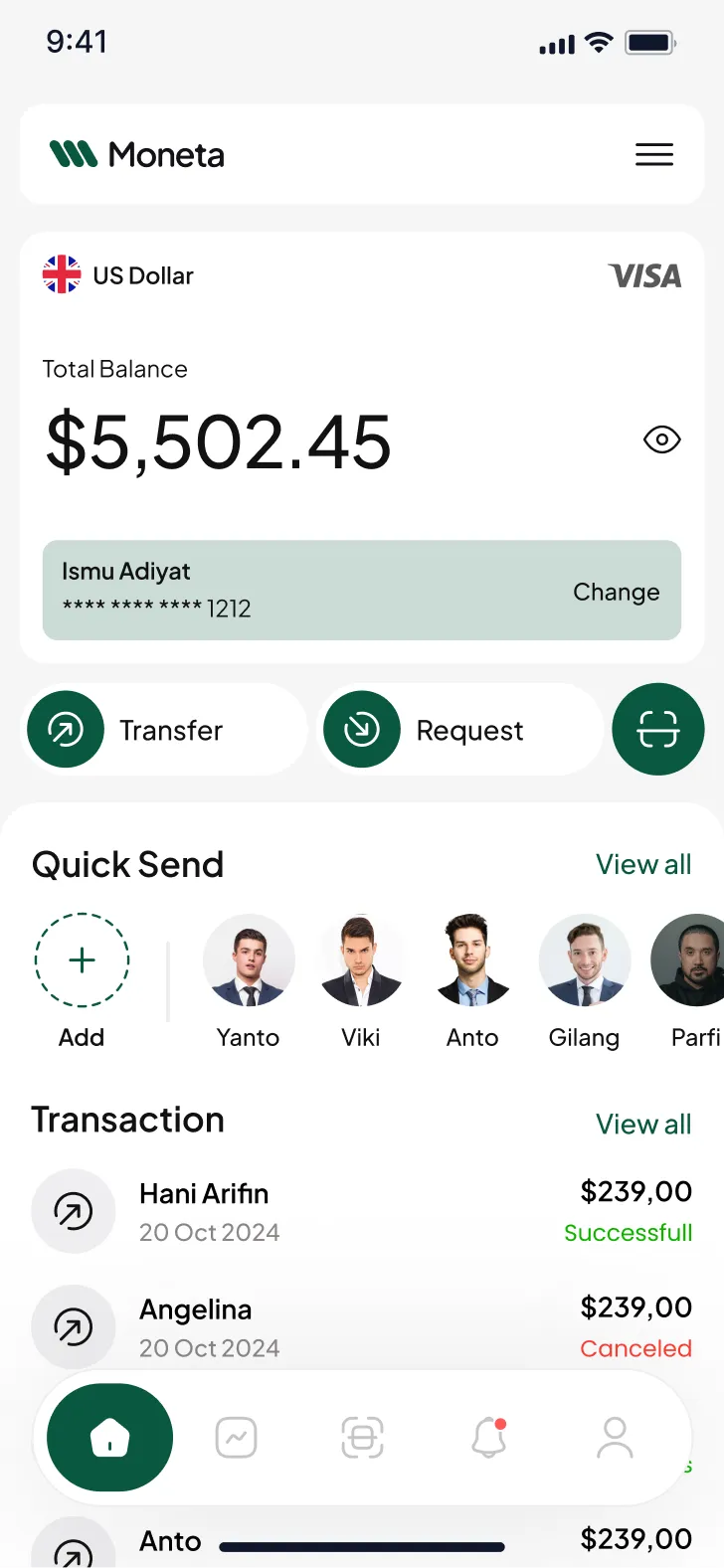View all transactions
This screenshot has height=1568, width=724.
point(643,1125)
